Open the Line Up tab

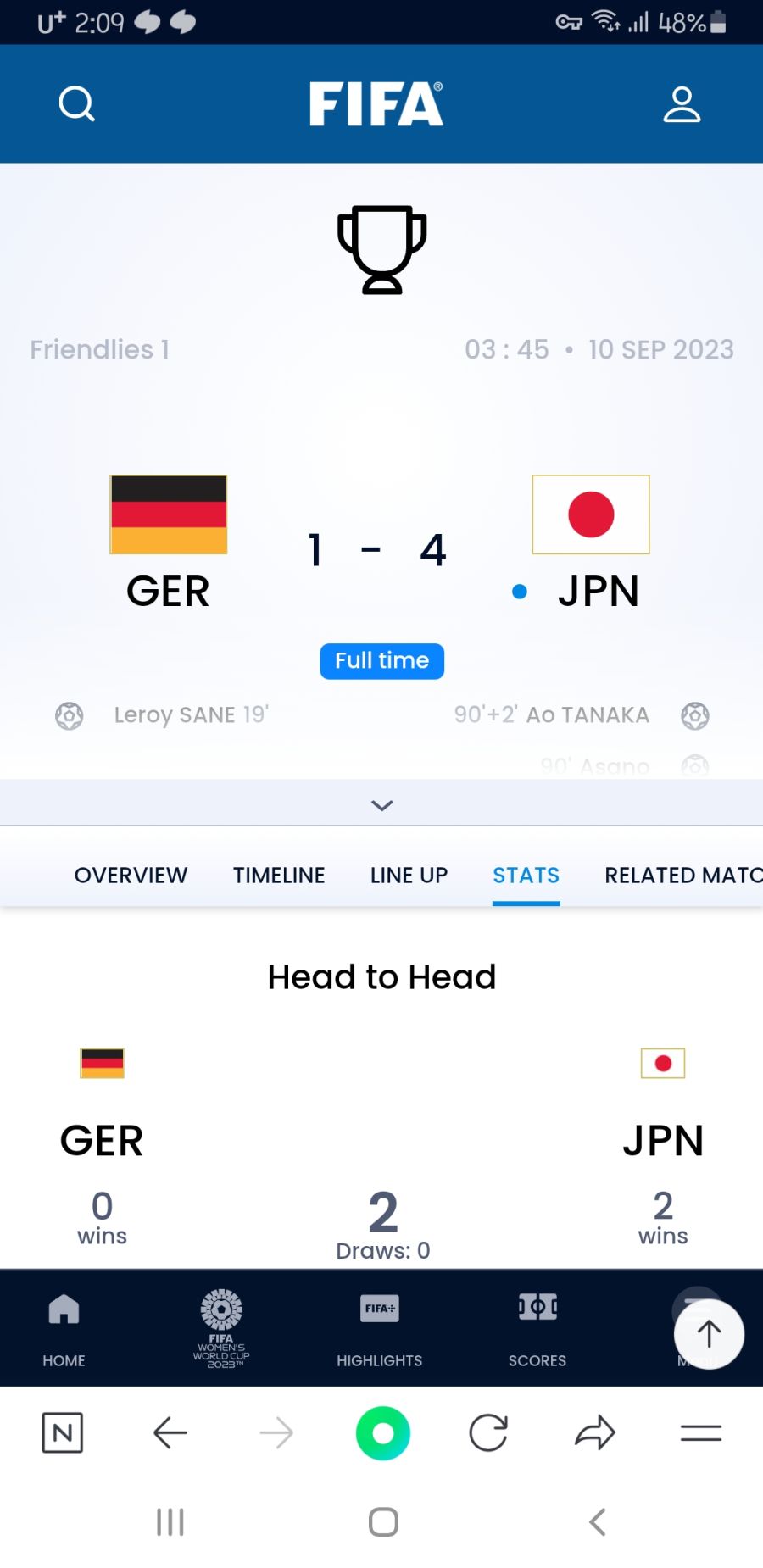[409, 875]
